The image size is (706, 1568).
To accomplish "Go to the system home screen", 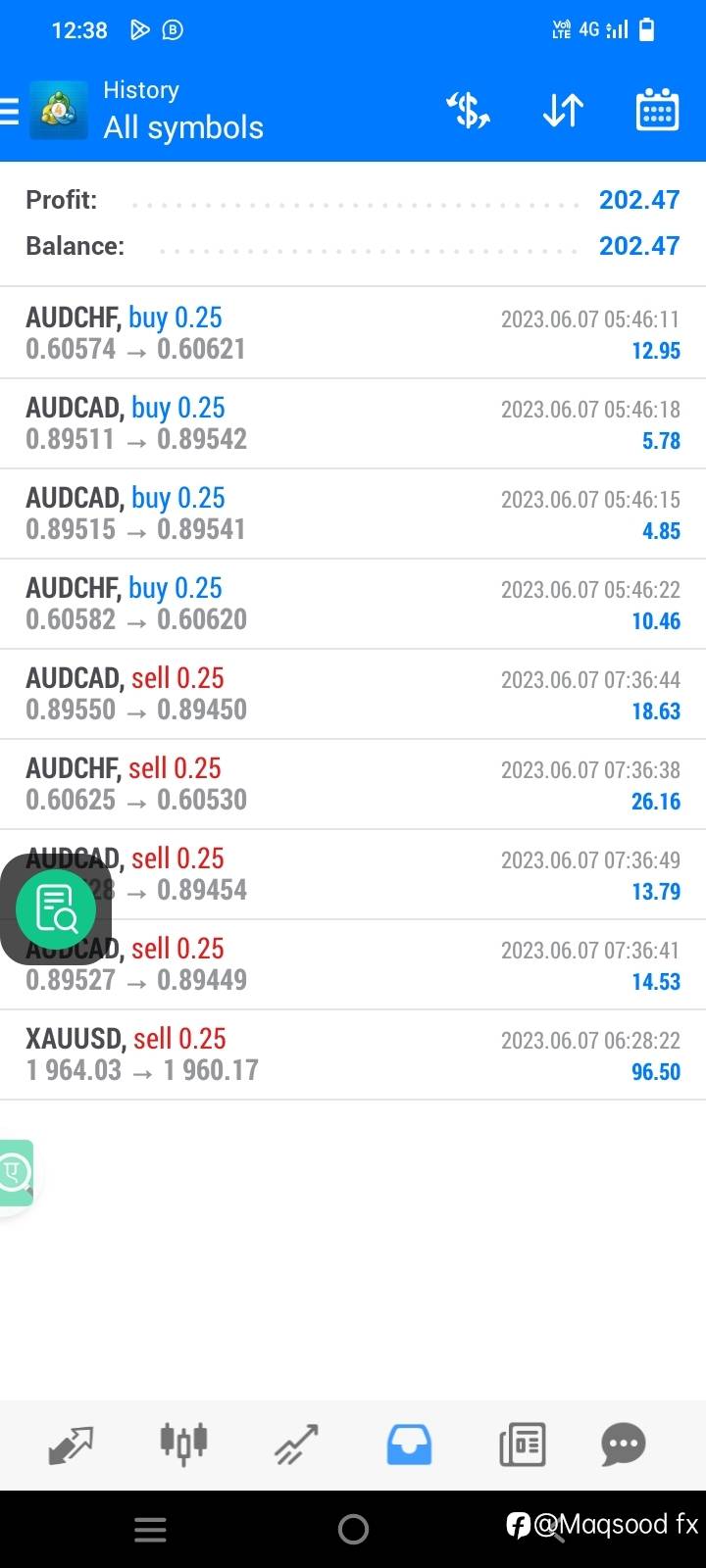I will pos(353,1529).
